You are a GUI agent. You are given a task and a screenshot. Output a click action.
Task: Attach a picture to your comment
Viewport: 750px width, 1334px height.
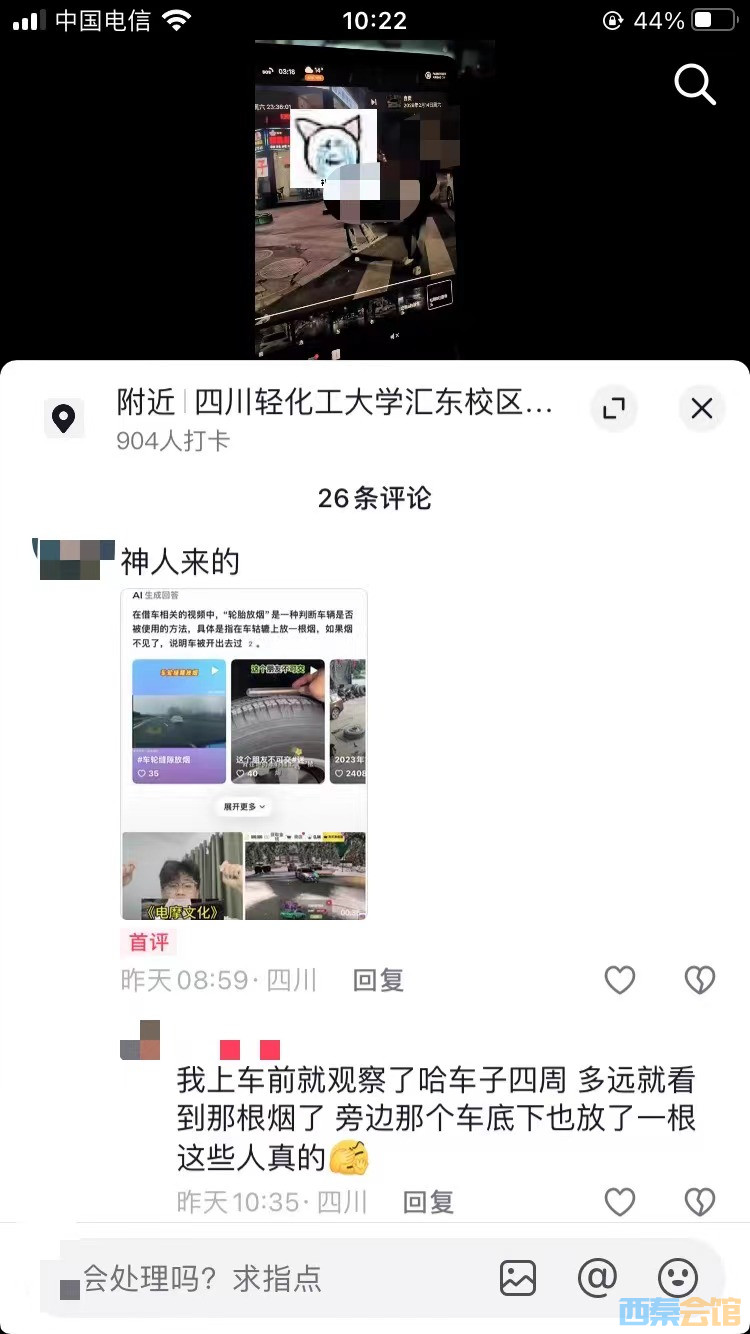[518, 1278]
